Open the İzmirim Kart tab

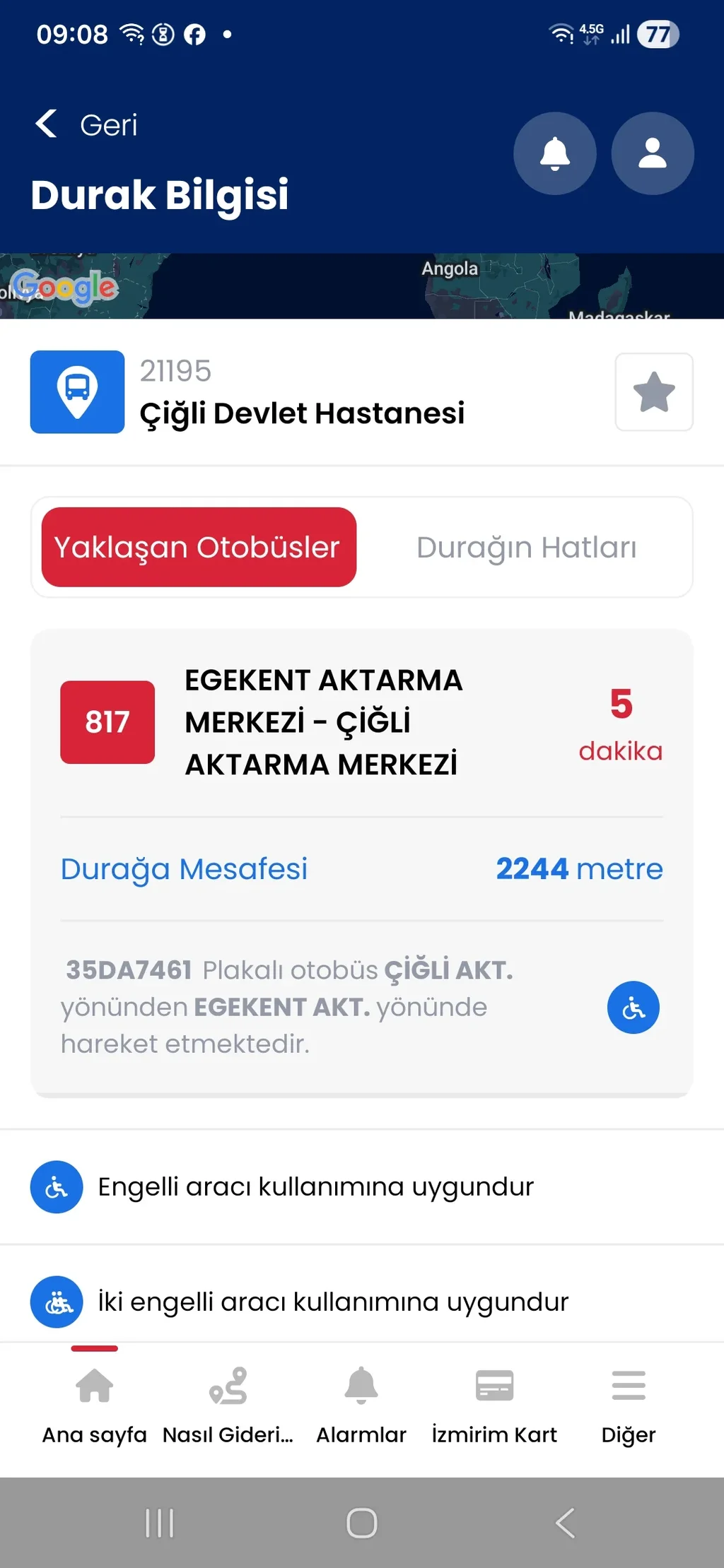click(494, 1404)
